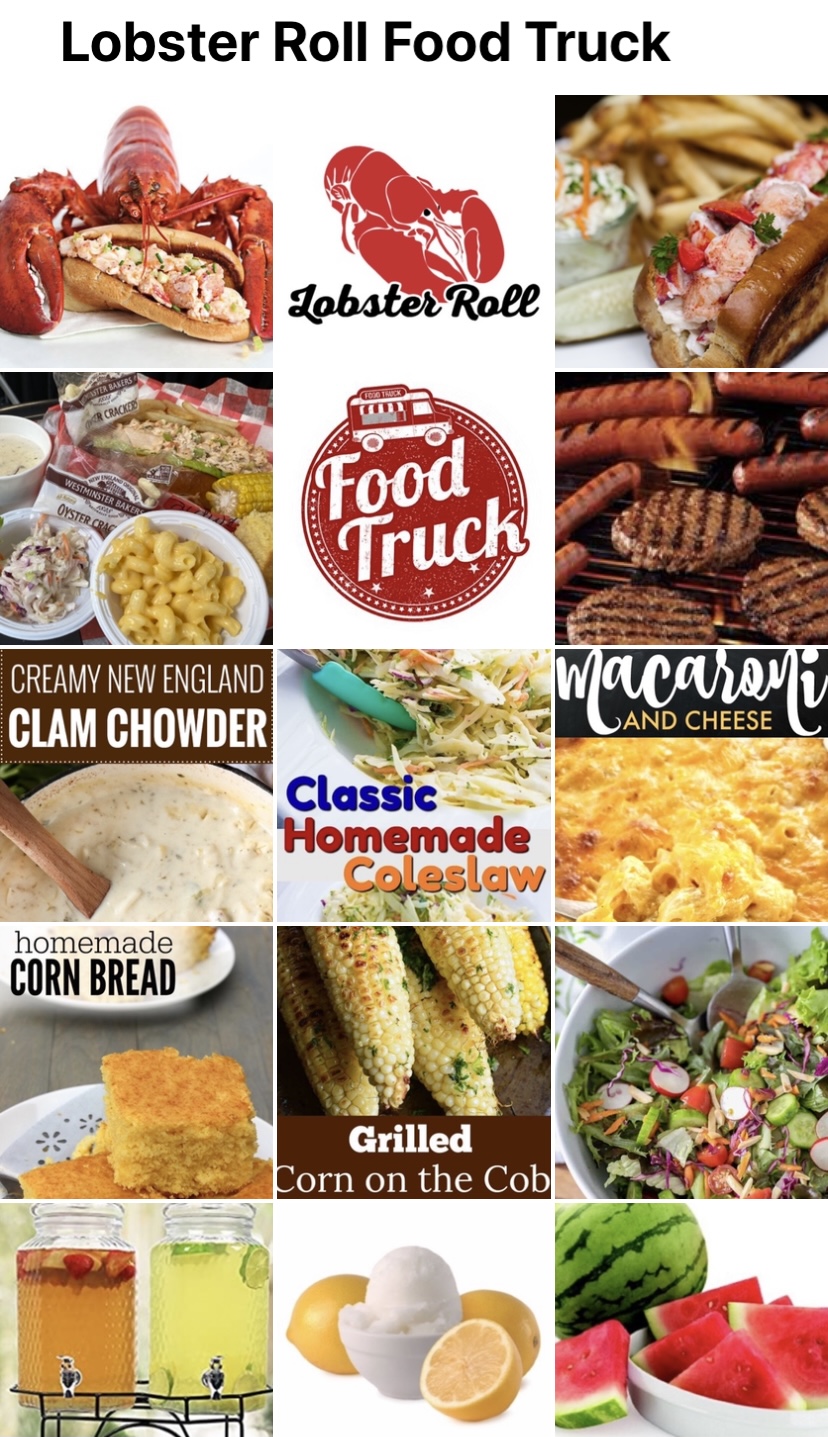Select the Classic Homemade Coleslaw image
828x1437 pixels.
tap(414, 785)
